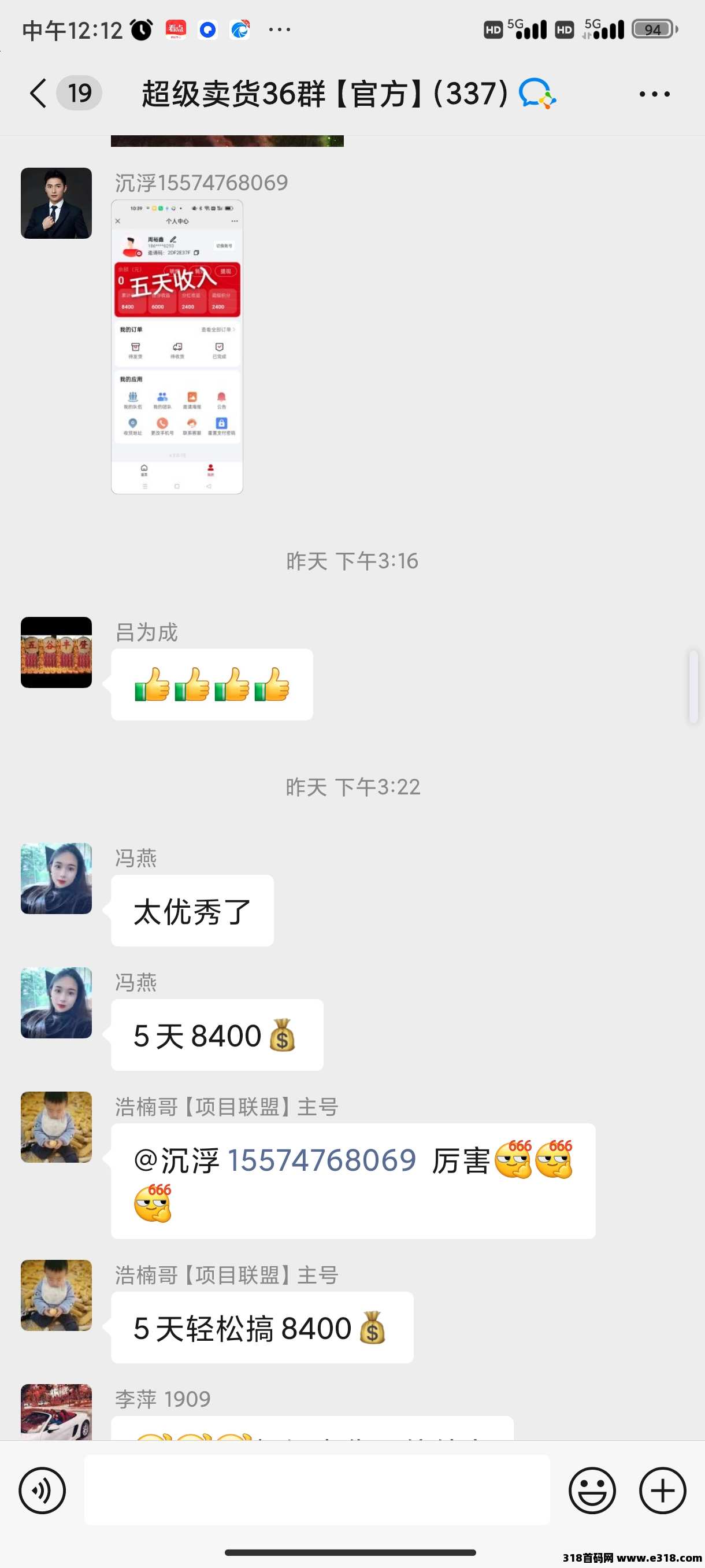Open 浩楠哥's avatar beside 5天轻松搞8400

click(x=56, y=1295)
